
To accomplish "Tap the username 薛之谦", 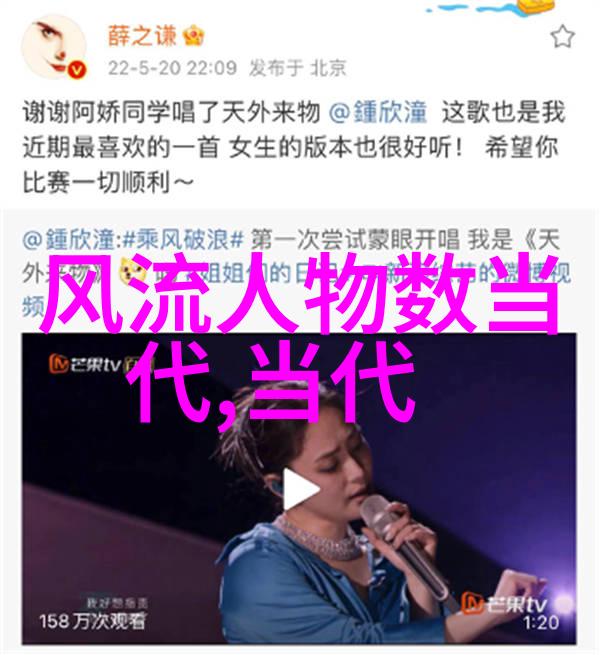I will tap(145, 35).
